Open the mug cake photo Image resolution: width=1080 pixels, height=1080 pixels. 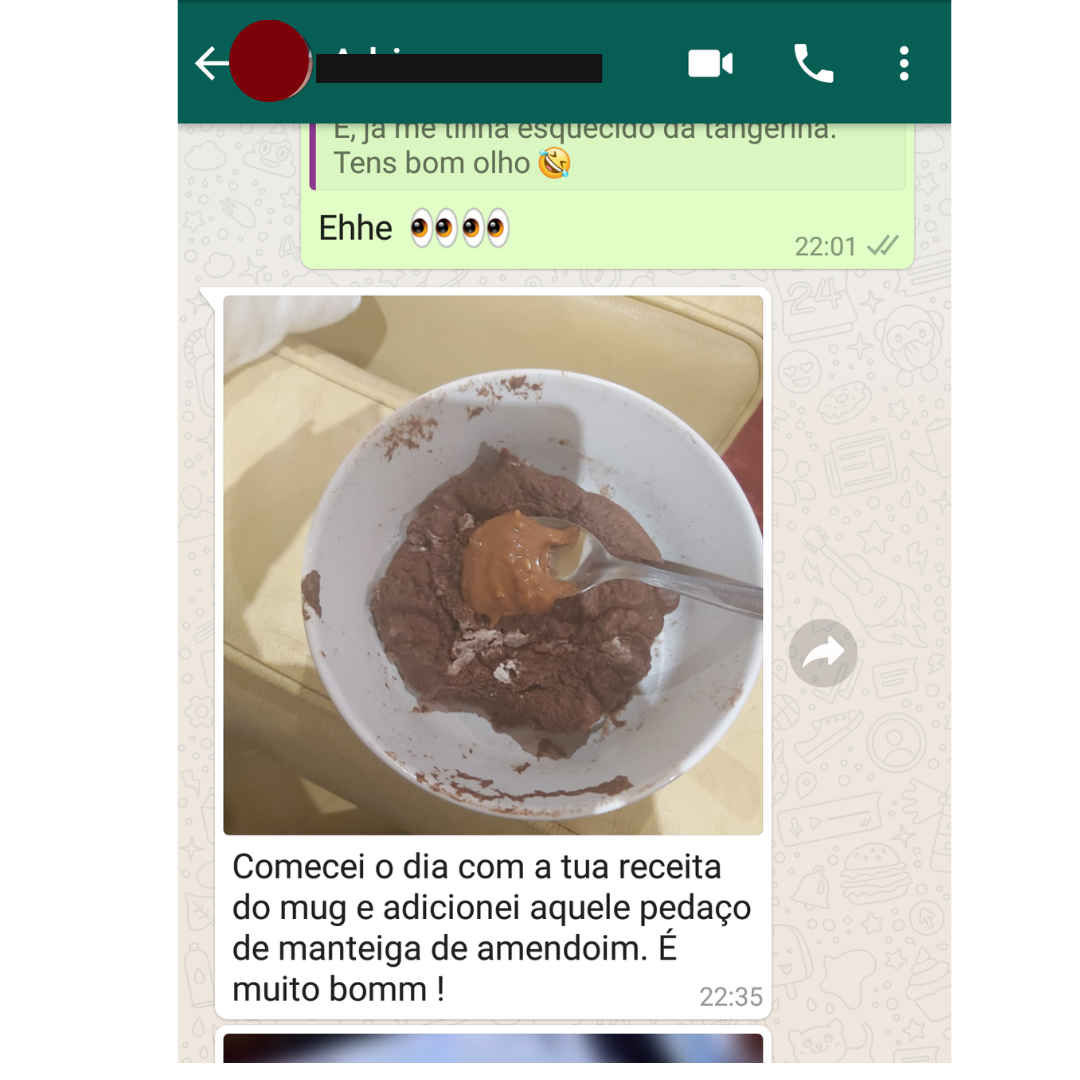point(493,565)
